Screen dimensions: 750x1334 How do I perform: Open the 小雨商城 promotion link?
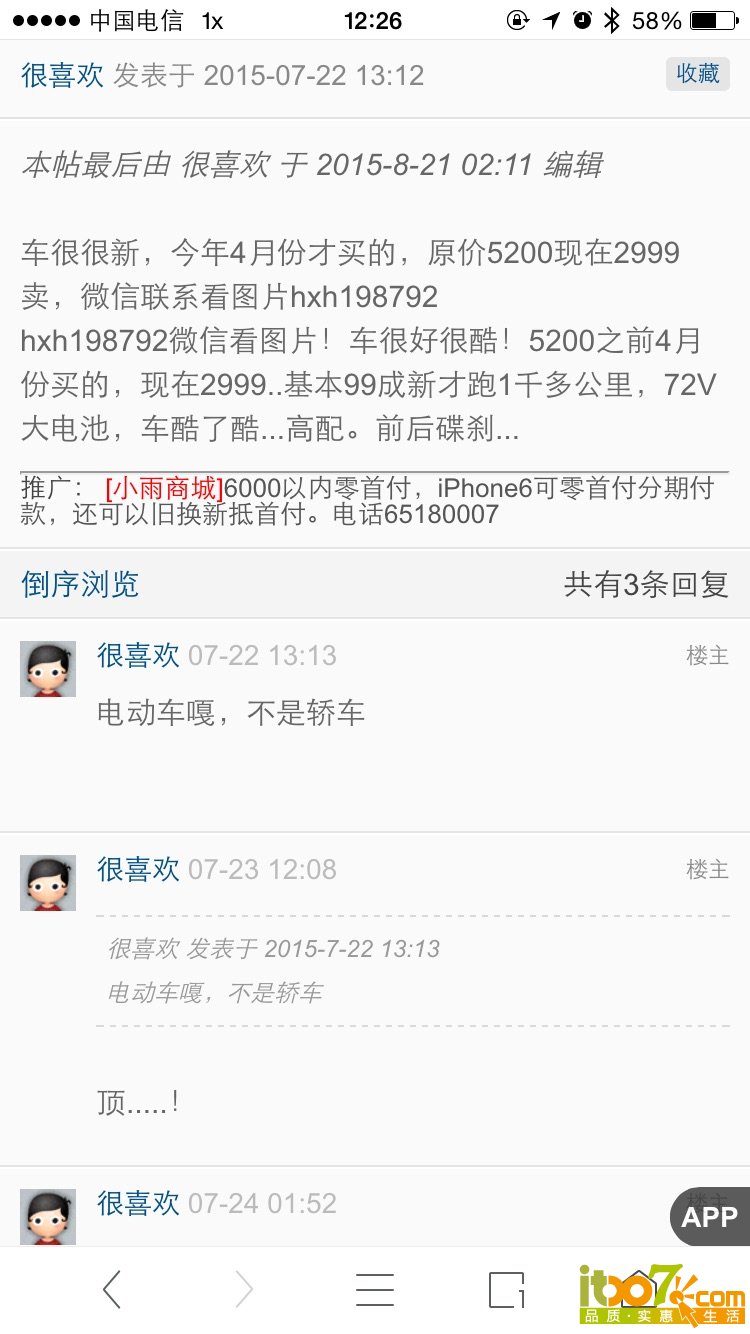pos(164,489)
